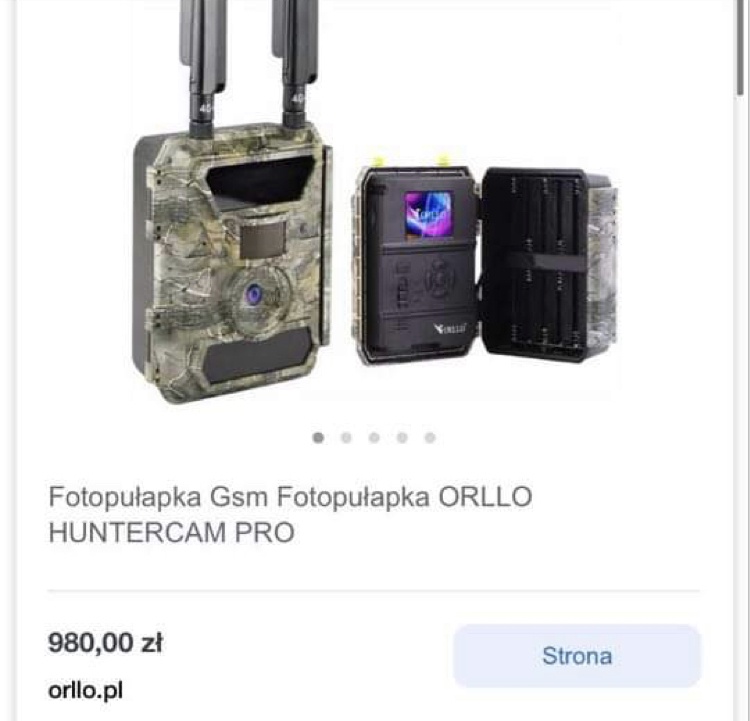
Task: Jump to the second image dot
Action: pyautogui.click(x=346, y=438)
